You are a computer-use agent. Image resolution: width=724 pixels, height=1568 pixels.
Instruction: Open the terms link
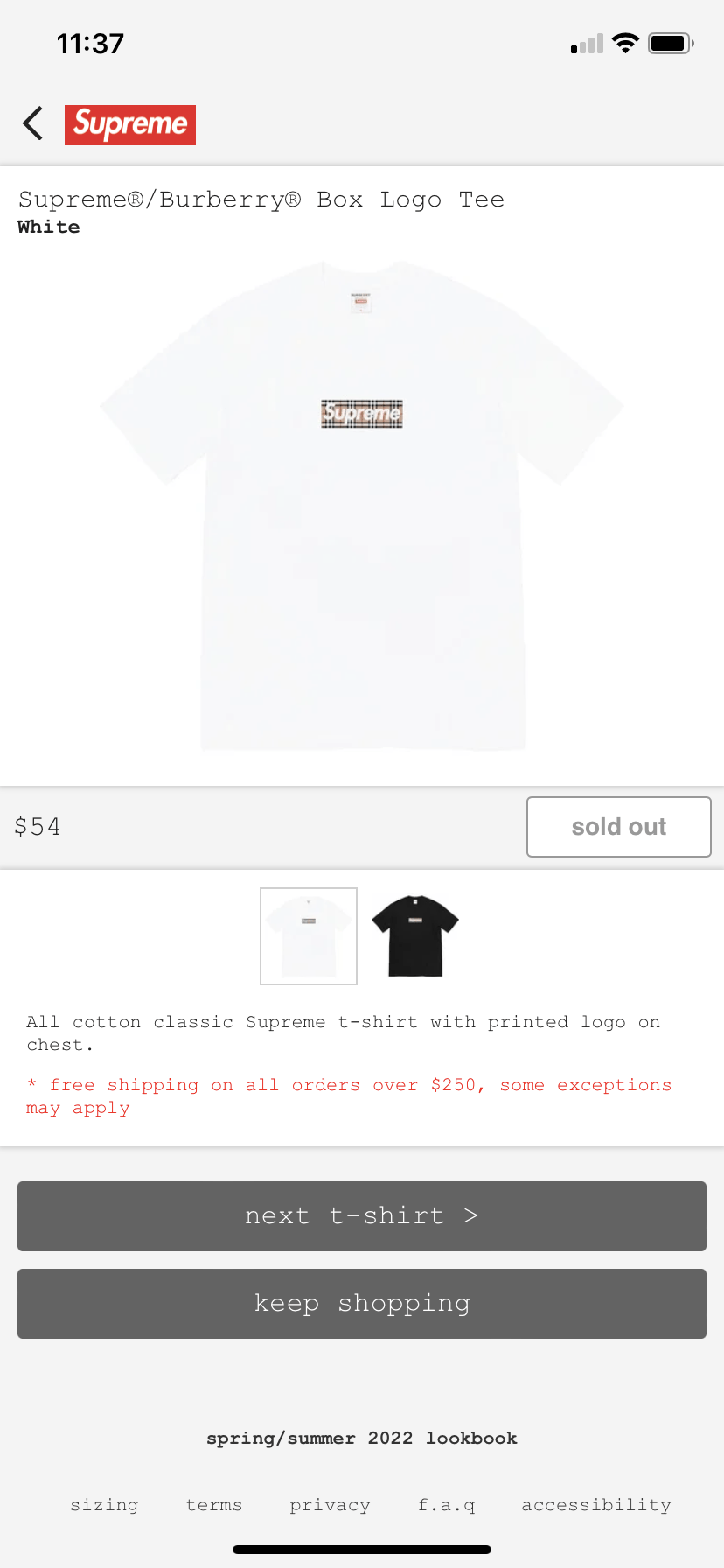pos(214,1505)
